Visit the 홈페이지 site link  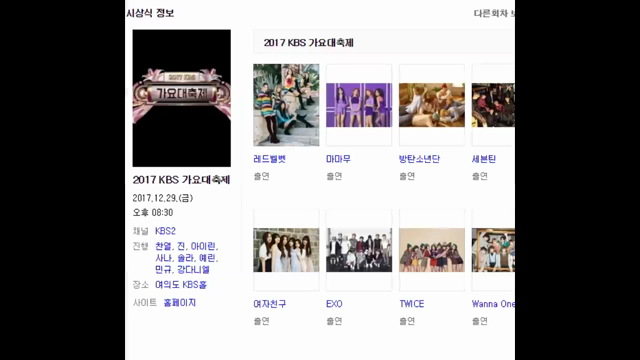(180, 303)
